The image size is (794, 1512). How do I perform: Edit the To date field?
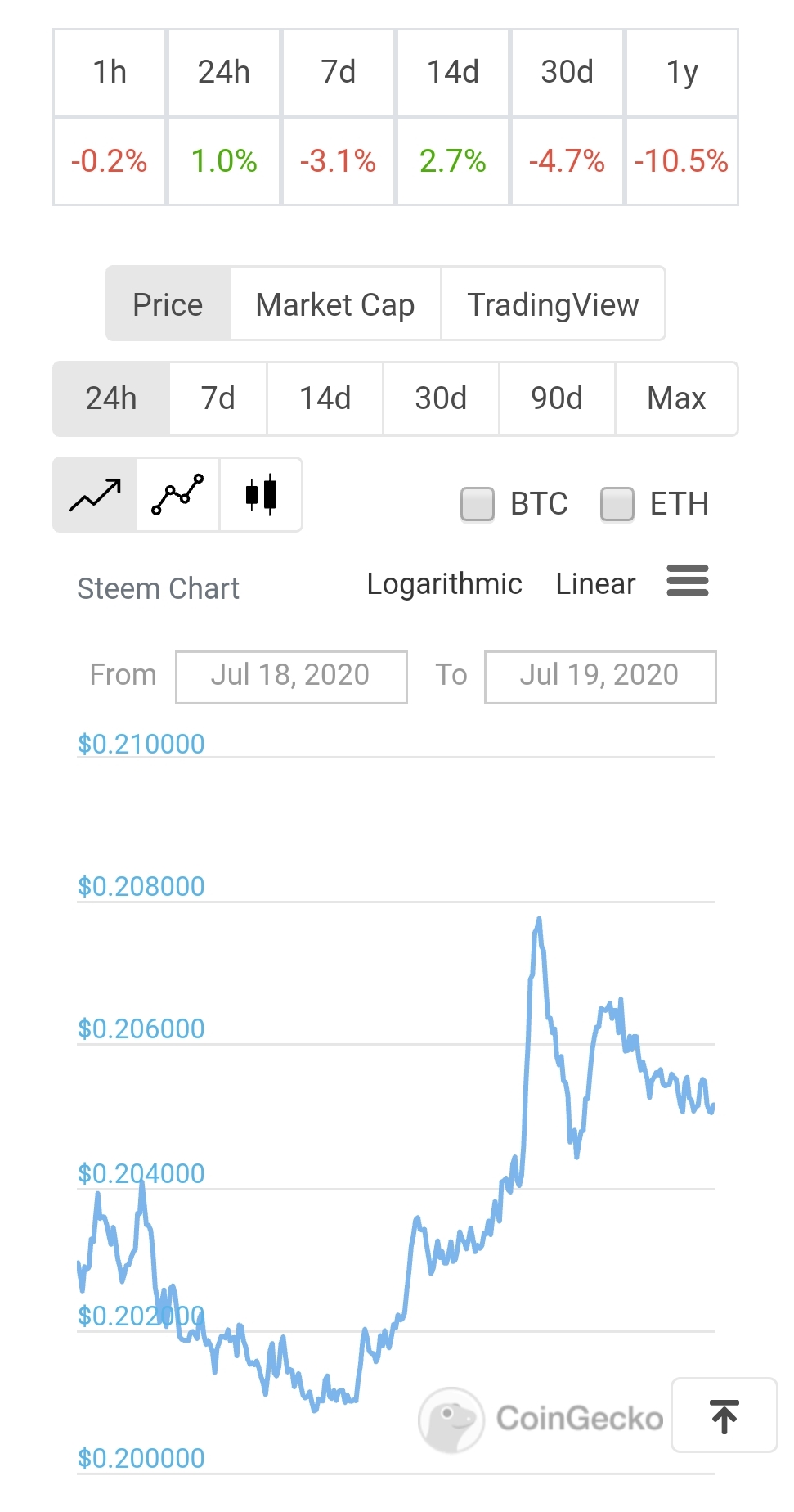(600, 676)
